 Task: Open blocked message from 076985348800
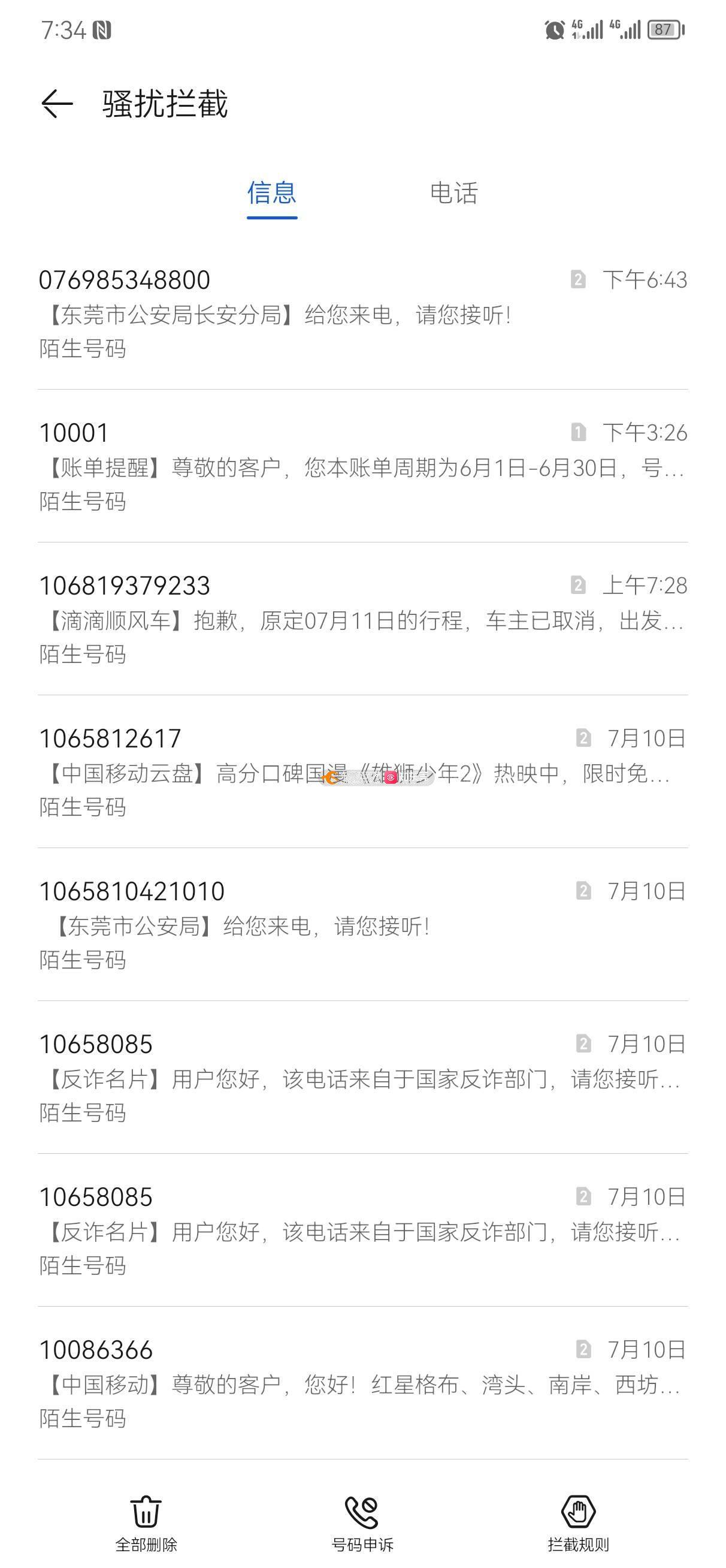[362, 314]
